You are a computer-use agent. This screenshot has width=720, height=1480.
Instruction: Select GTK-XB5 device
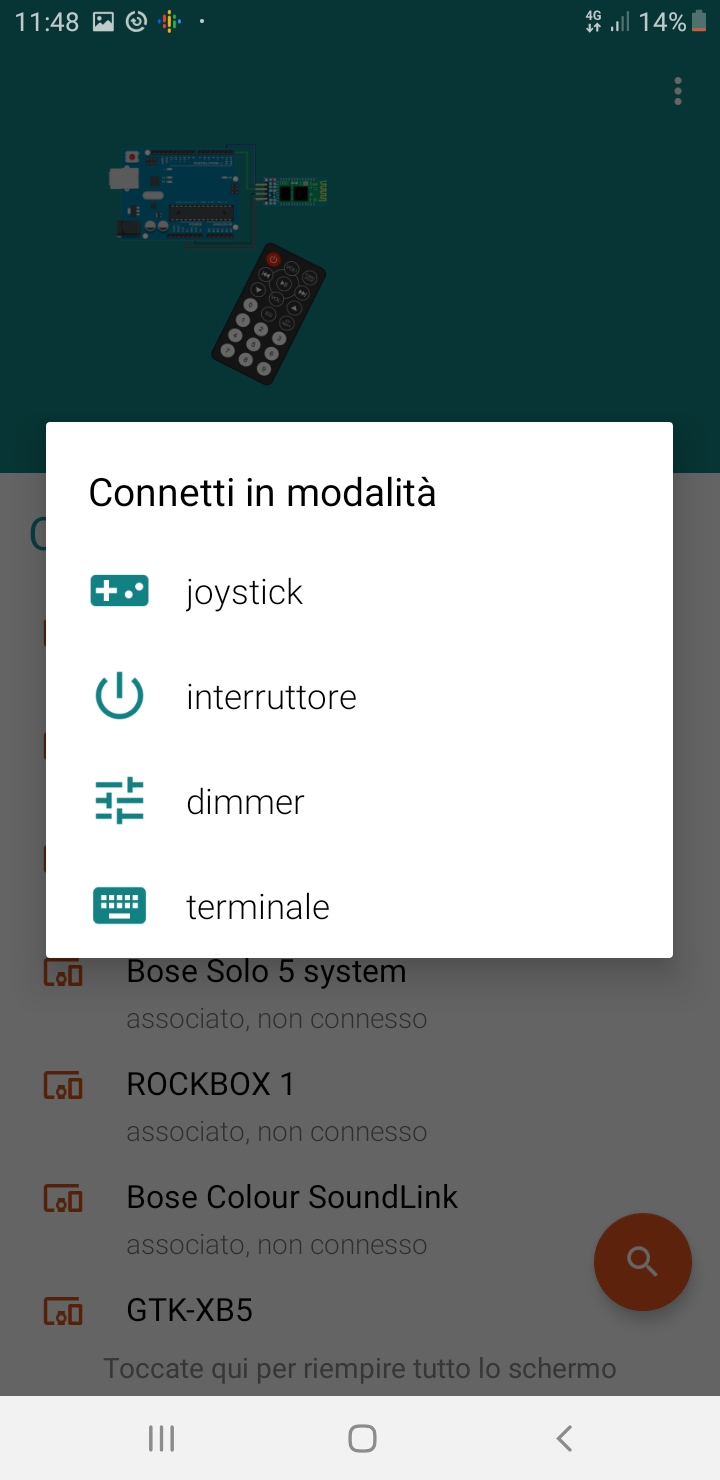pyautogui.click(x=360, y=1310)
